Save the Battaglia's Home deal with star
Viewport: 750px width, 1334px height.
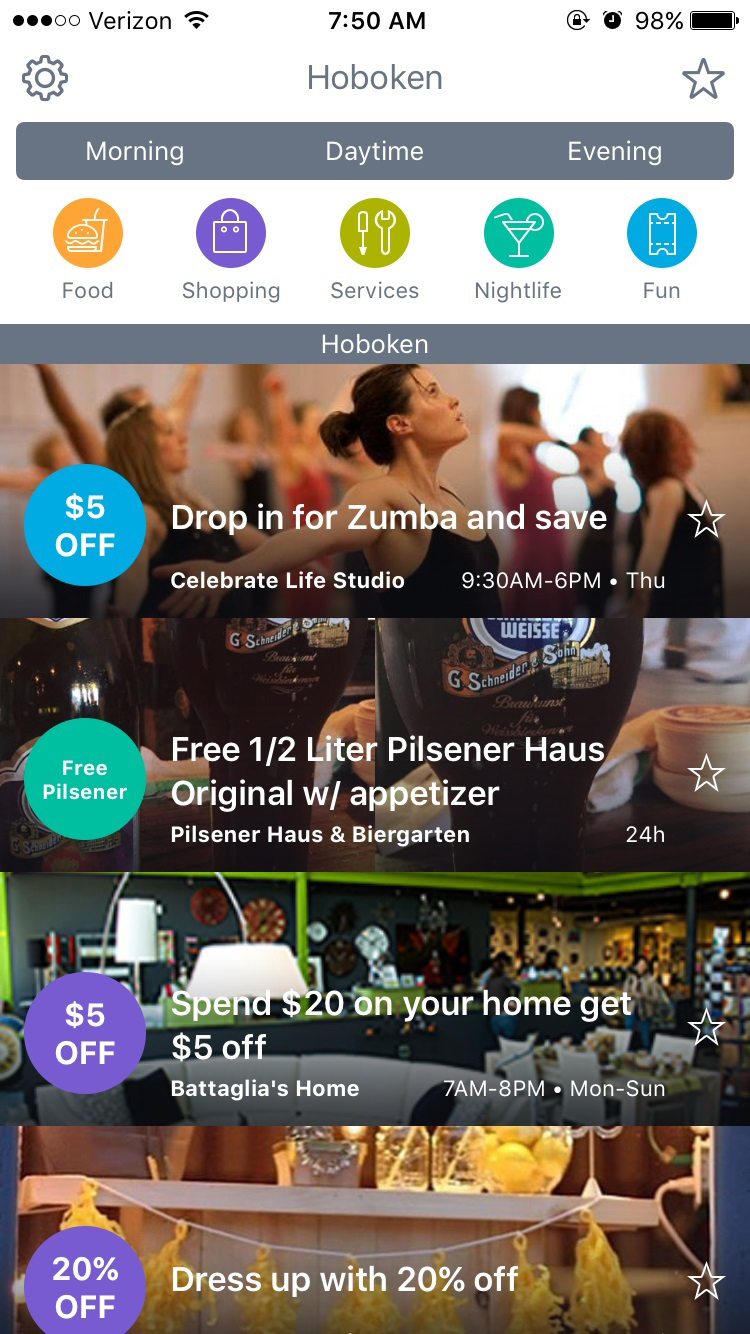[x=706, y=1027]
